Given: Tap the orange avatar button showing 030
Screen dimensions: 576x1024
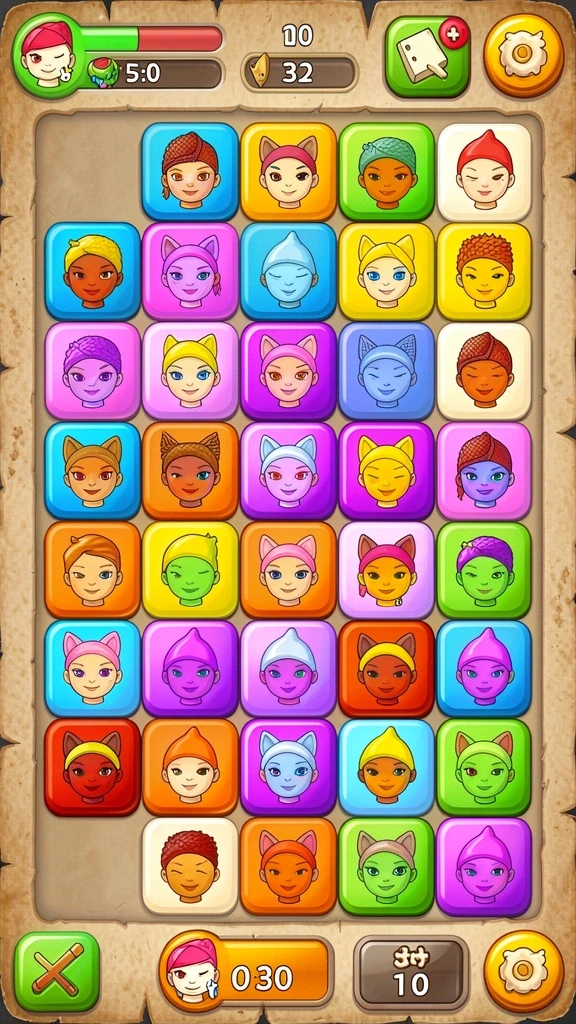Looking at the screenshot, I should (246, 972).
